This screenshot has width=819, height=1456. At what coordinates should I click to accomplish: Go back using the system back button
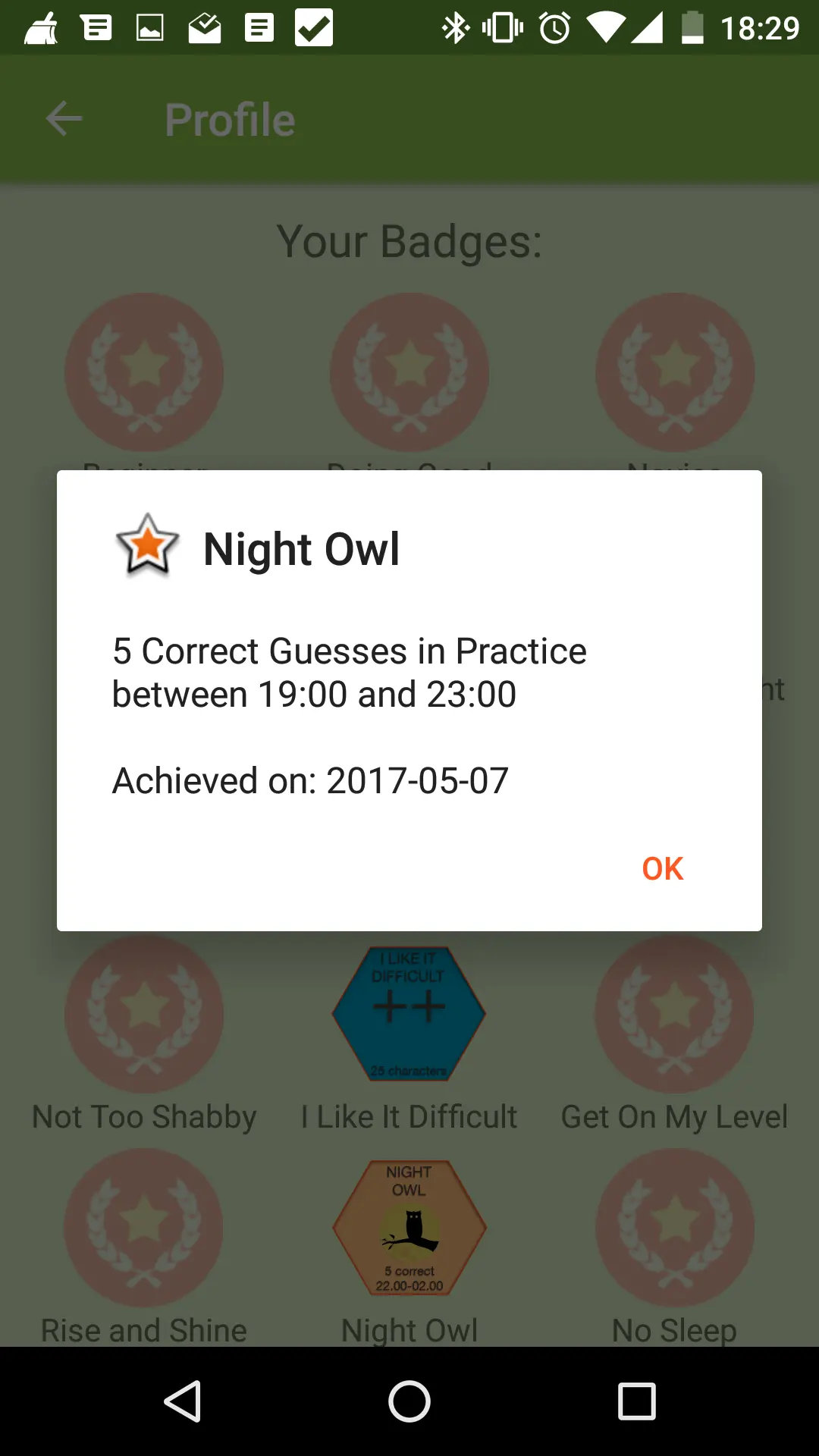(183, 1401)
